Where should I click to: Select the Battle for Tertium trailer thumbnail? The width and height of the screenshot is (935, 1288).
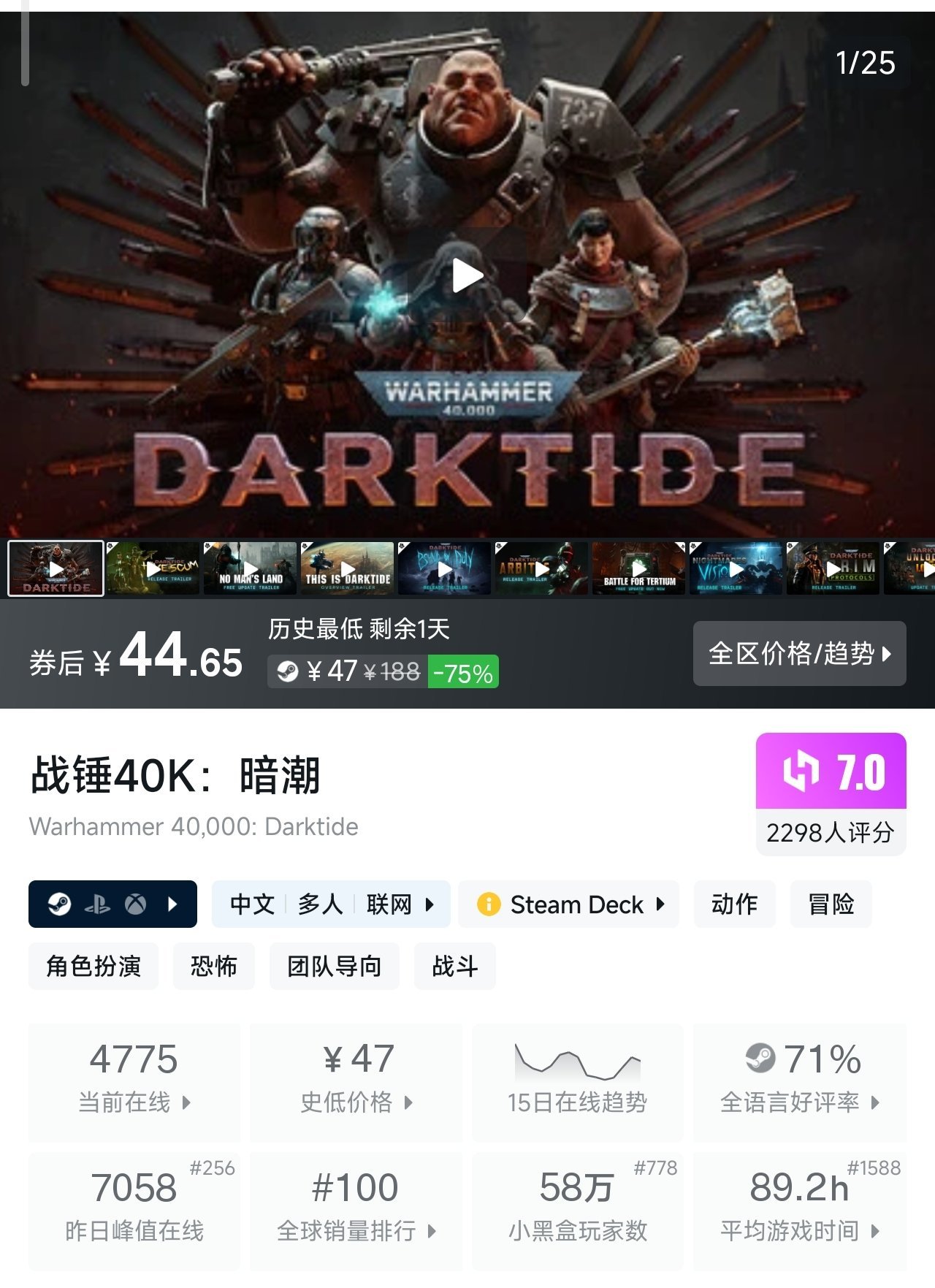pos(638,568)
